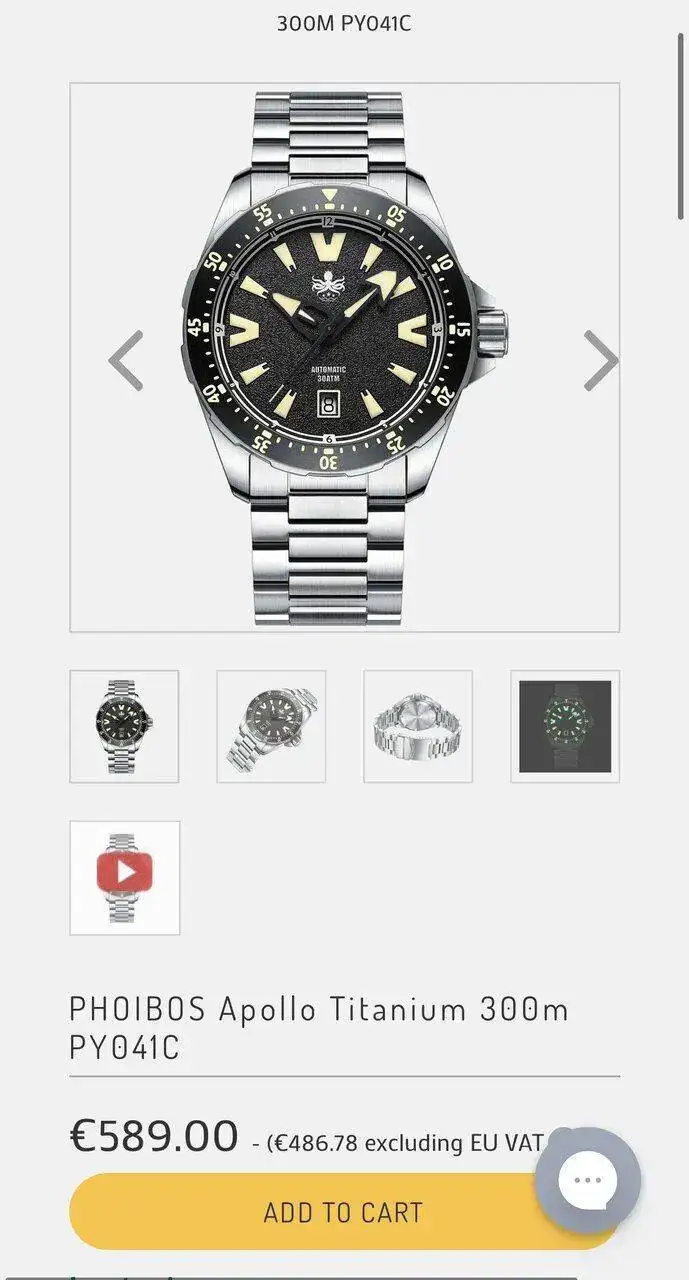Select the caseback view watch thumbnail
689x1280 pixels.
(x=417, y=726)
